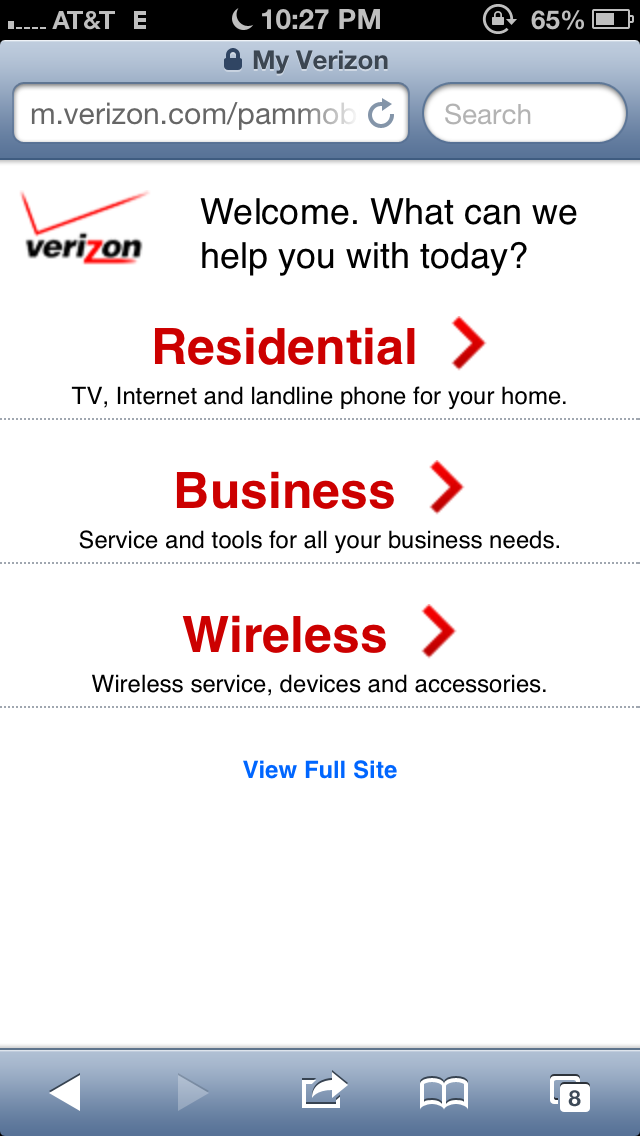
Task: Open the share action menu
Action: pos(324,1091)
